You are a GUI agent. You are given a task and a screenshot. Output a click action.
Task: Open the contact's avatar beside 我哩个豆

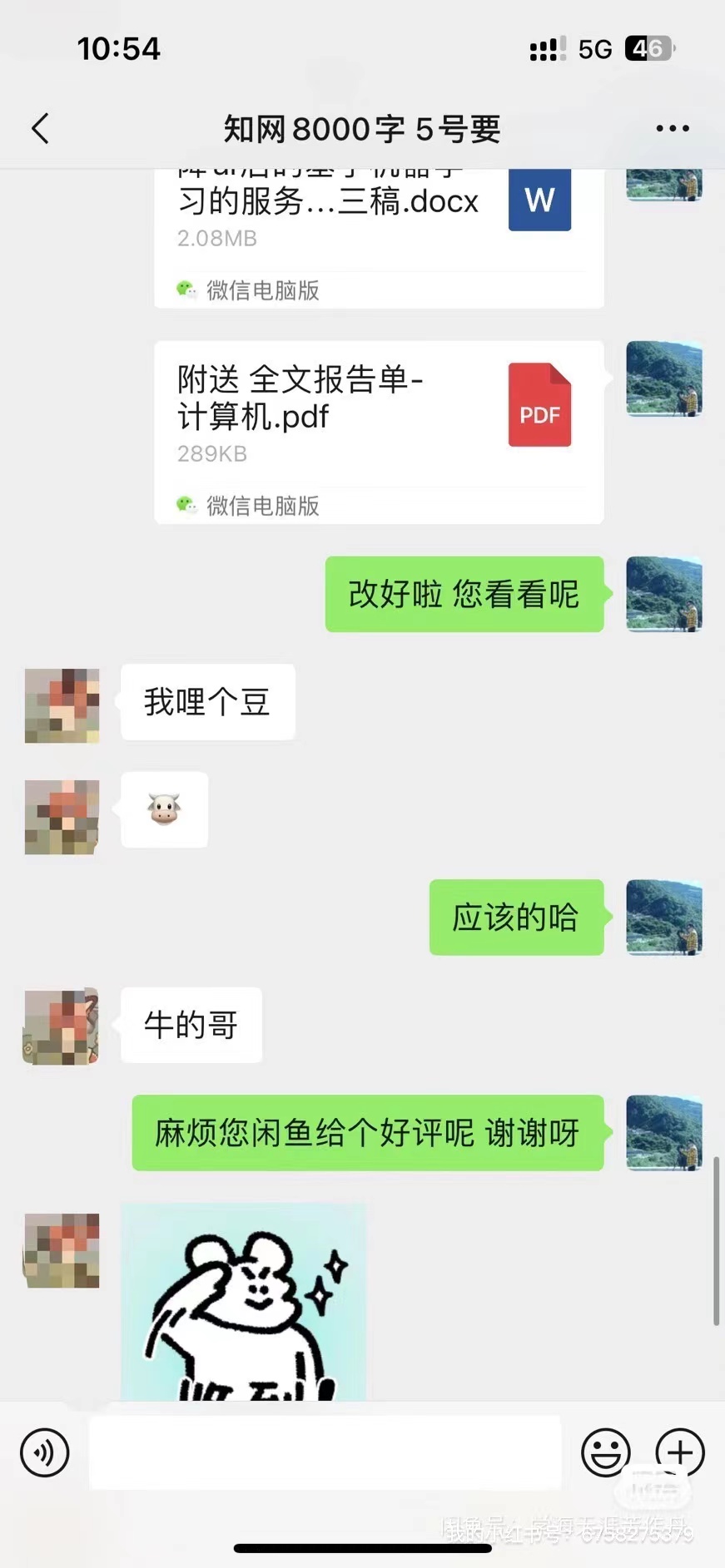(x=62, y=705)
